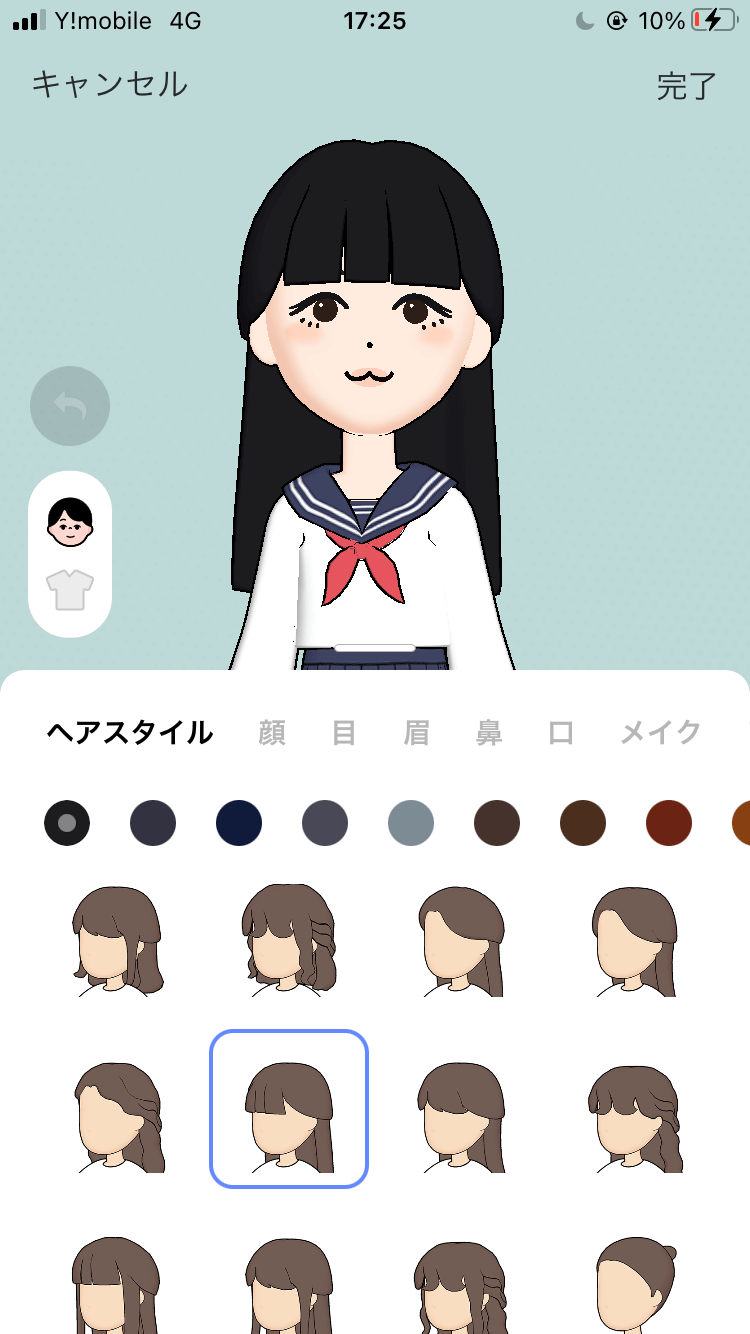The width and height of the screenshot is (750, 1334).
Task: Switch to the 眉 tab
Action: [x=416, y=732]
